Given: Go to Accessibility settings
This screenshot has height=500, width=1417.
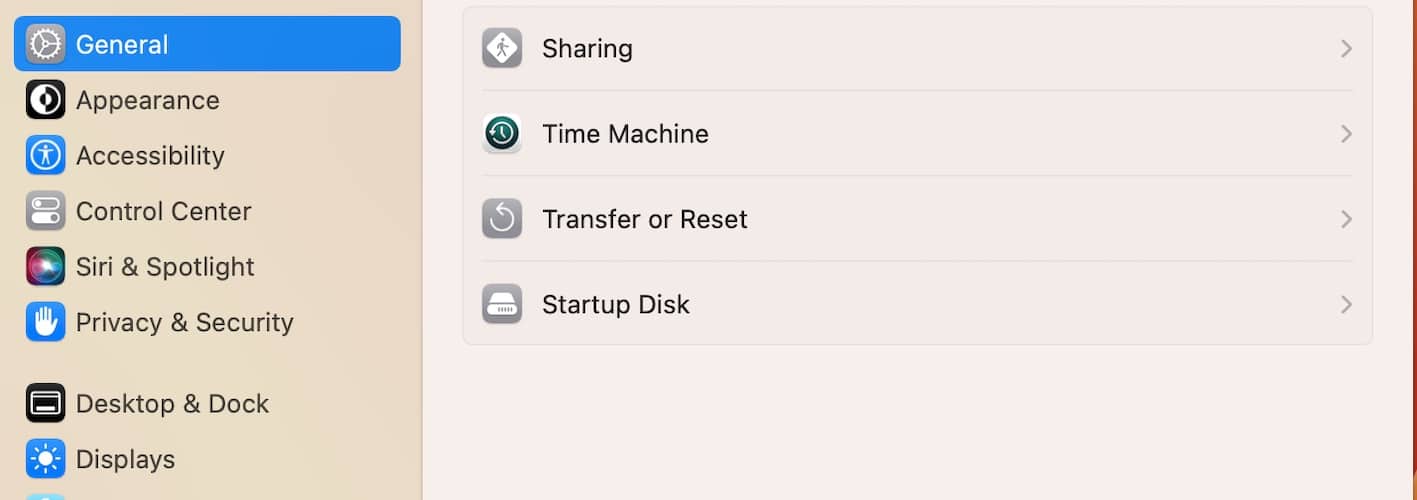Looking at the screenshot, I should tap(150, 156).
